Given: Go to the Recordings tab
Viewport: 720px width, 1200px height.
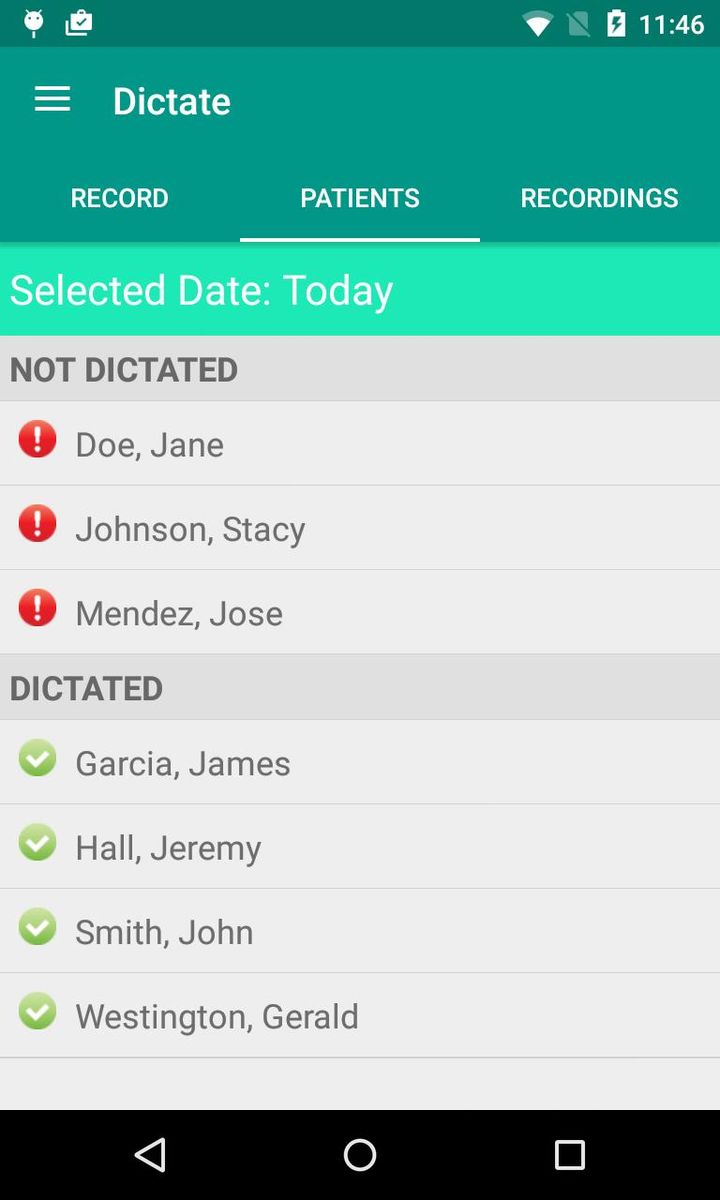Looking at the screenshot, I should [599, 197].
